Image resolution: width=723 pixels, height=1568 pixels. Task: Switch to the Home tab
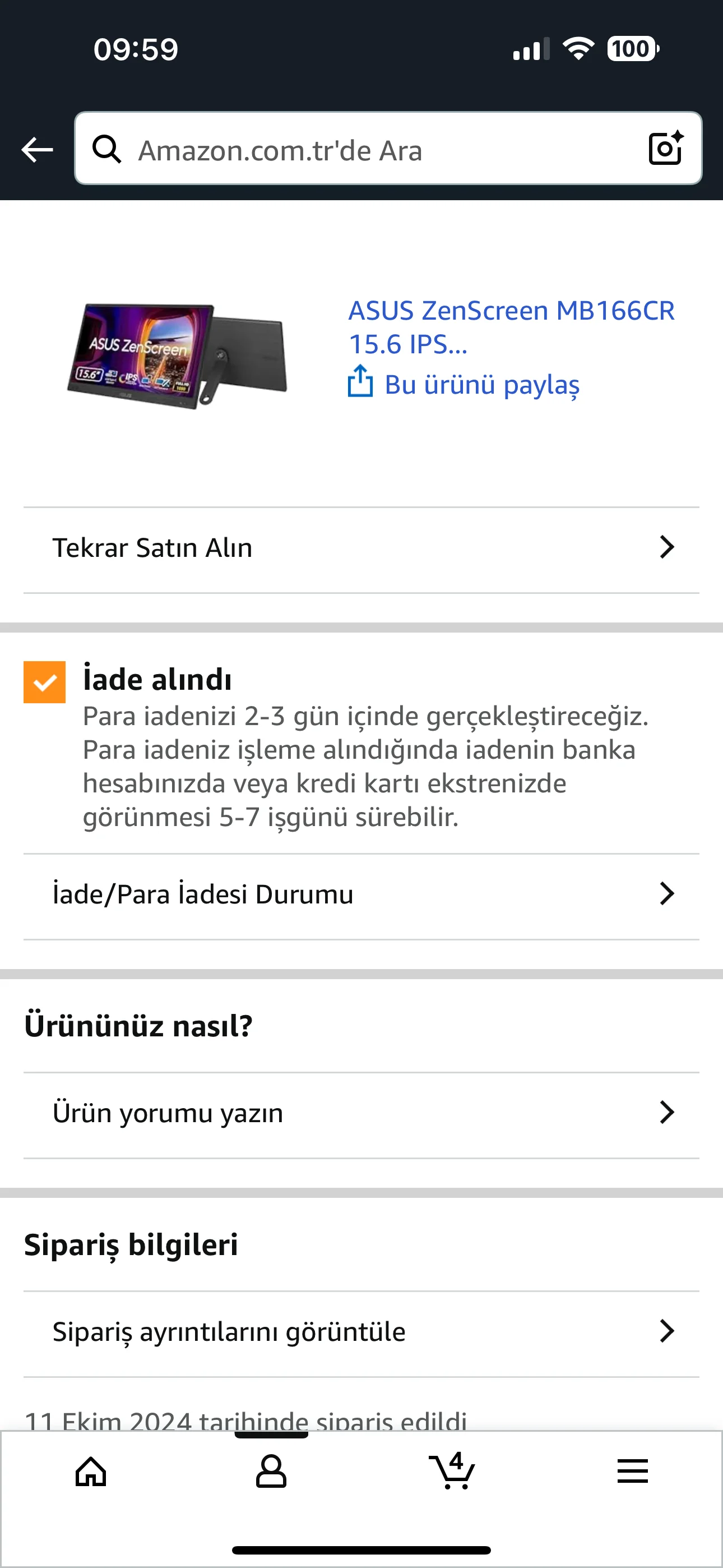(91, 1472)
